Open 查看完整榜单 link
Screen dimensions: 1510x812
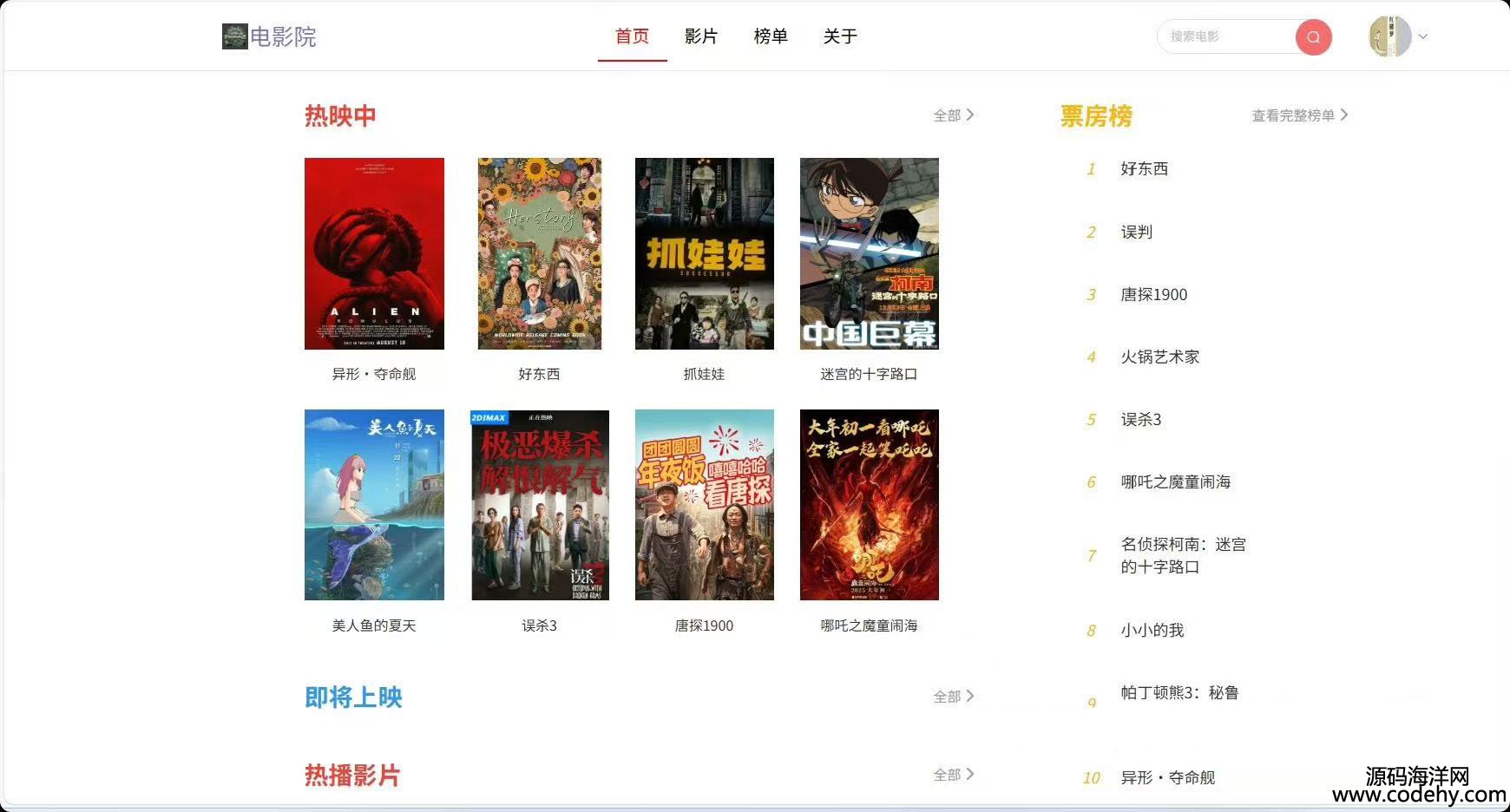(x=1299, y=115)
